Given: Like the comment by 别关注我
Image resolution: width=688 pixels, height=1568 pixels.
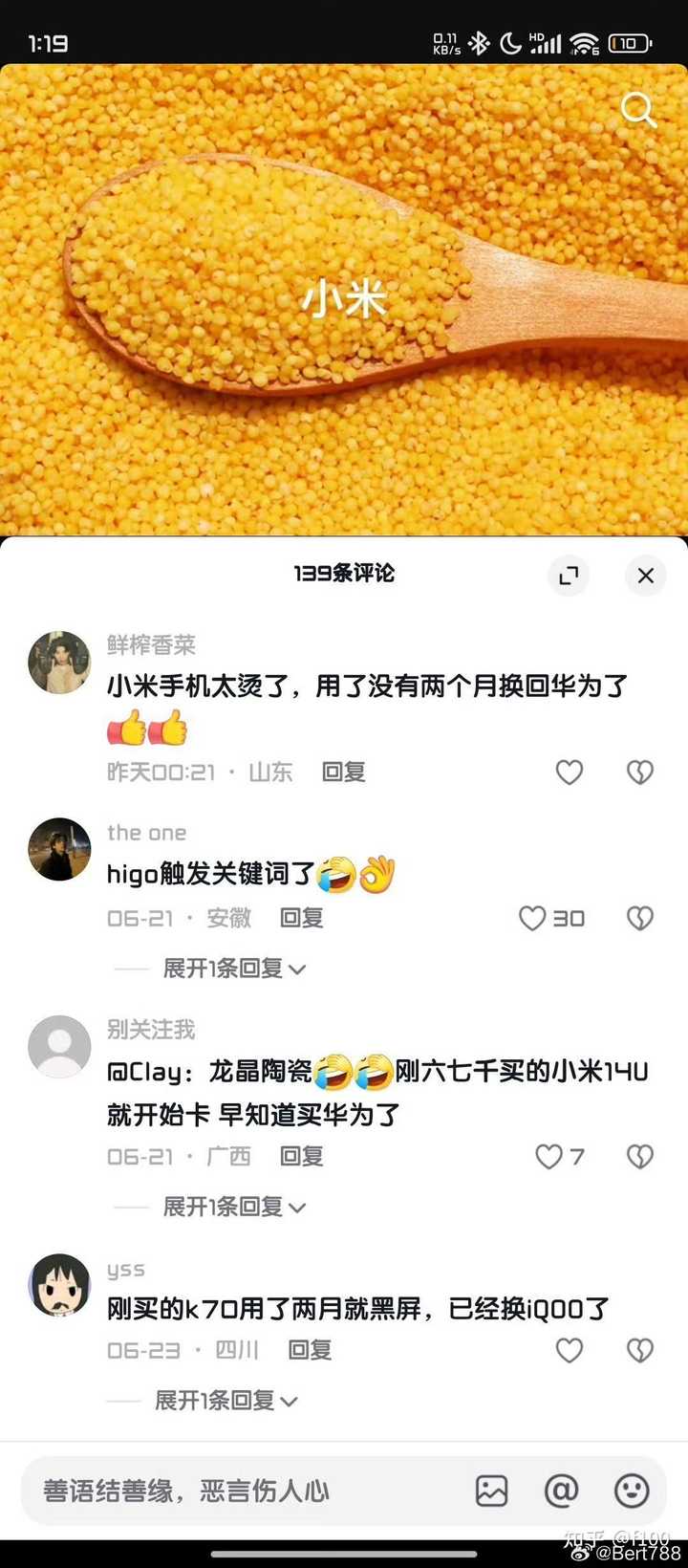Looking at the screenshot, I should [549, 1157].
